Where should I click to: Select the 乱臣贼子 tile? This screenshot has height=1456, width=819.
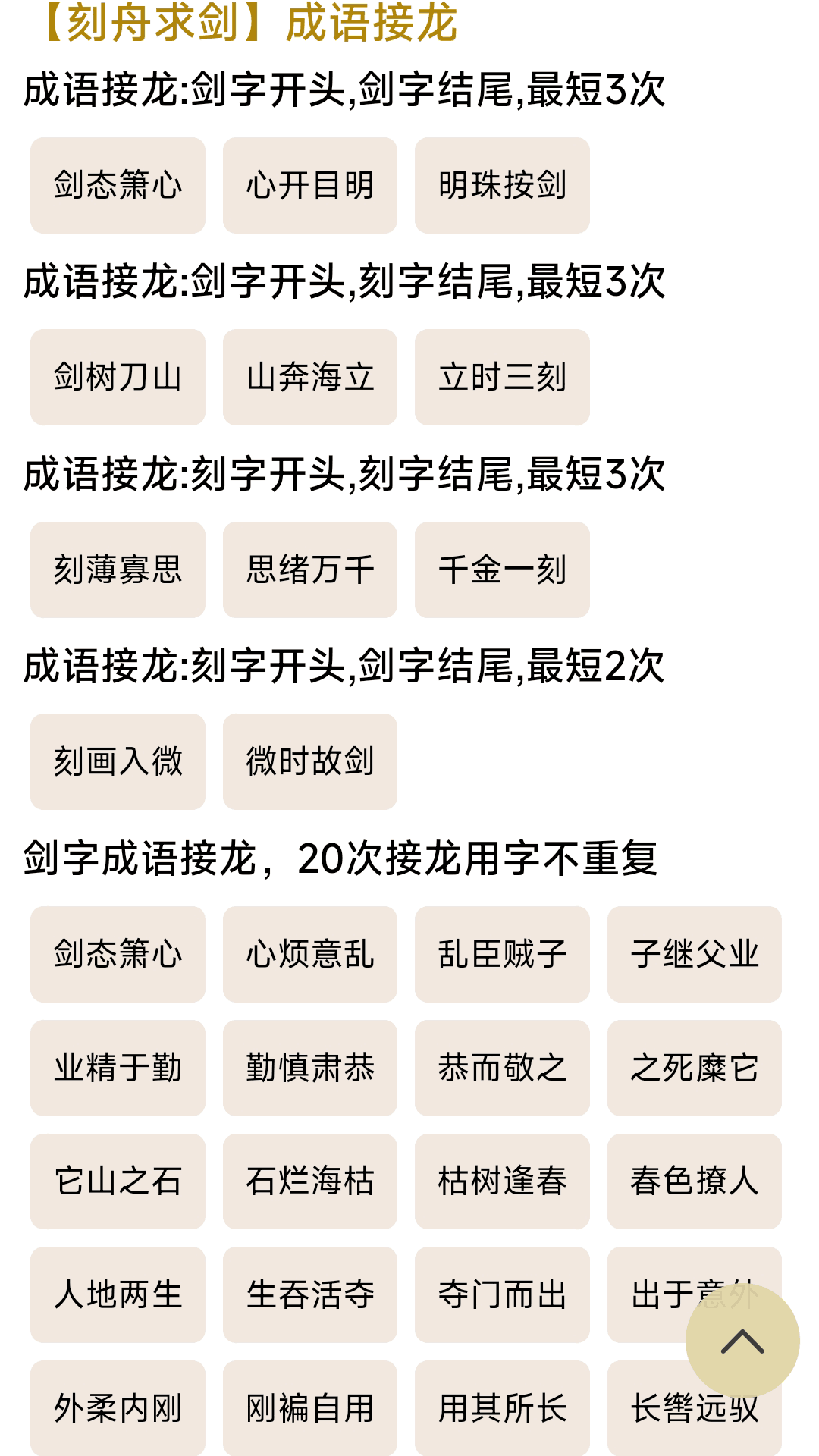click(502, 954)
